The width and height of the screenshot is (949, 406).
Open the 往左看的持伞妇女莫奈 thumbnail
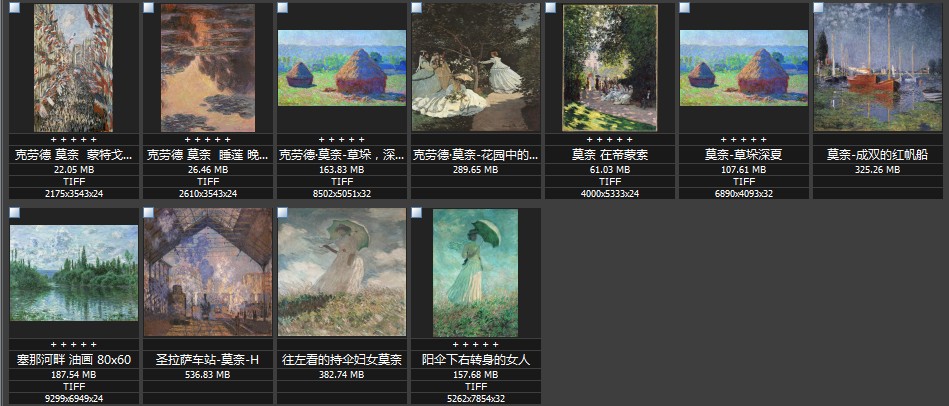click(341, 272)
